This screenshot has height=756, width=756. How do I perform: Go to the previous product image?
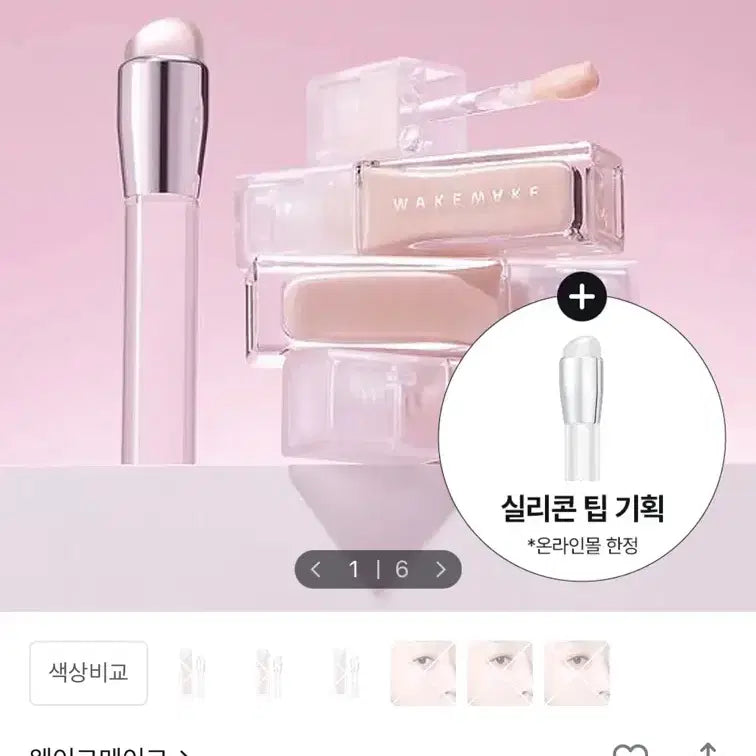click(316, 570)
